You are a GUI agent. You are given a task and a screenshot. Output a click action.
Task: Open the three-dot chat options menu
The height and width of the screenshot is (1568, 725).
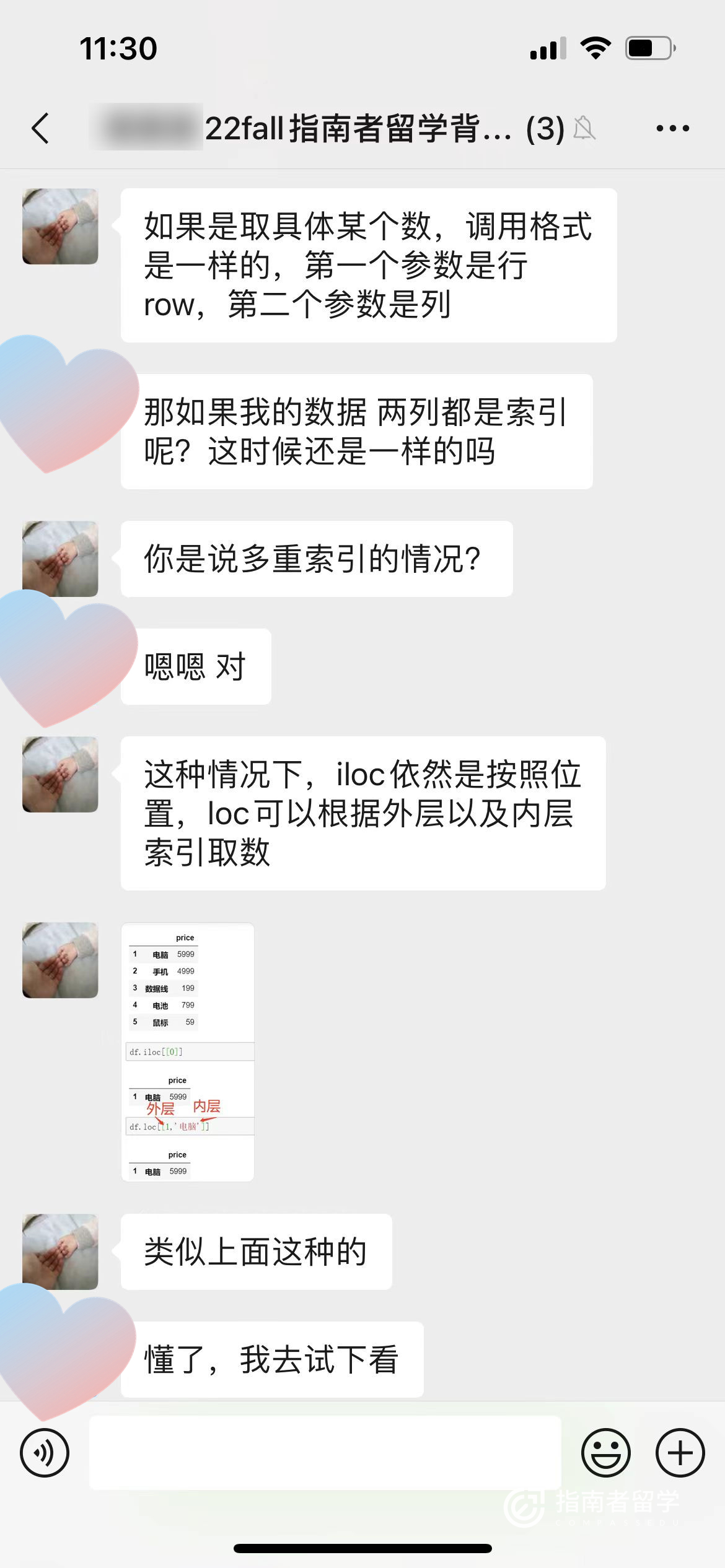[672, 128]
